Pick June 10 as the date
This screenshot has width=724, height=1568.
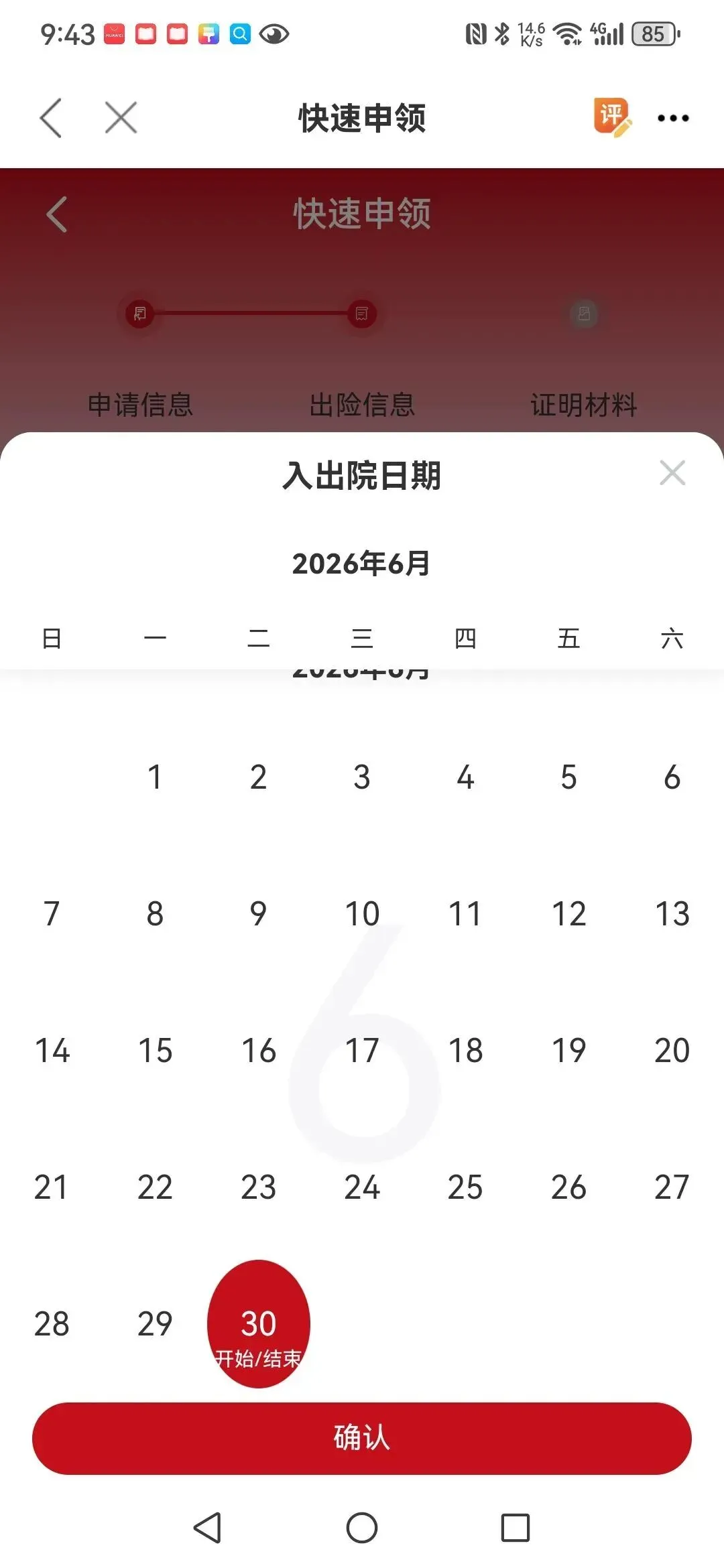[x=362, y=914]
